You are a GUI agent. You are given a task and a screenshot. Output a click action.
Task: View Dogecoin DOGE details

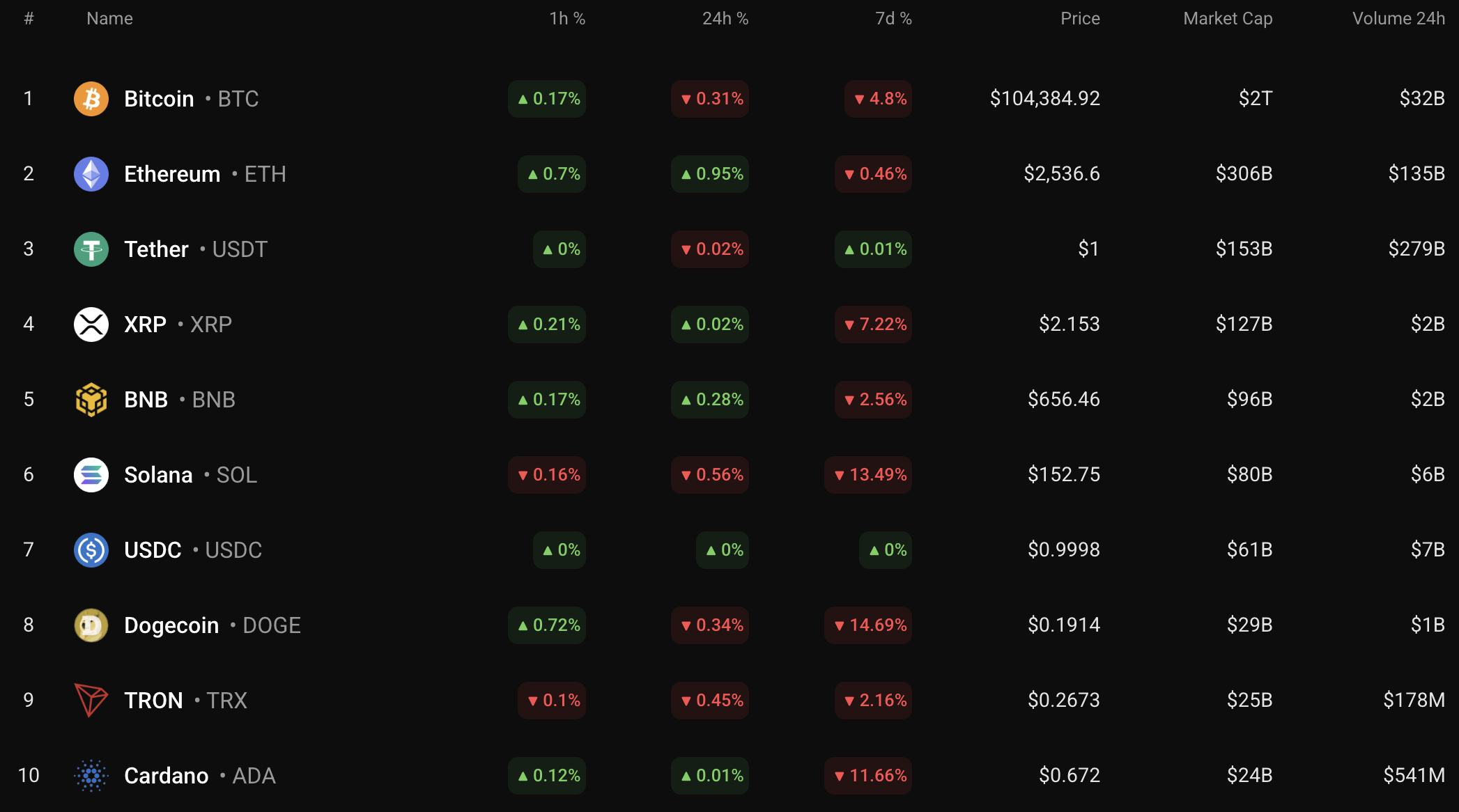(x=171, y=625)
